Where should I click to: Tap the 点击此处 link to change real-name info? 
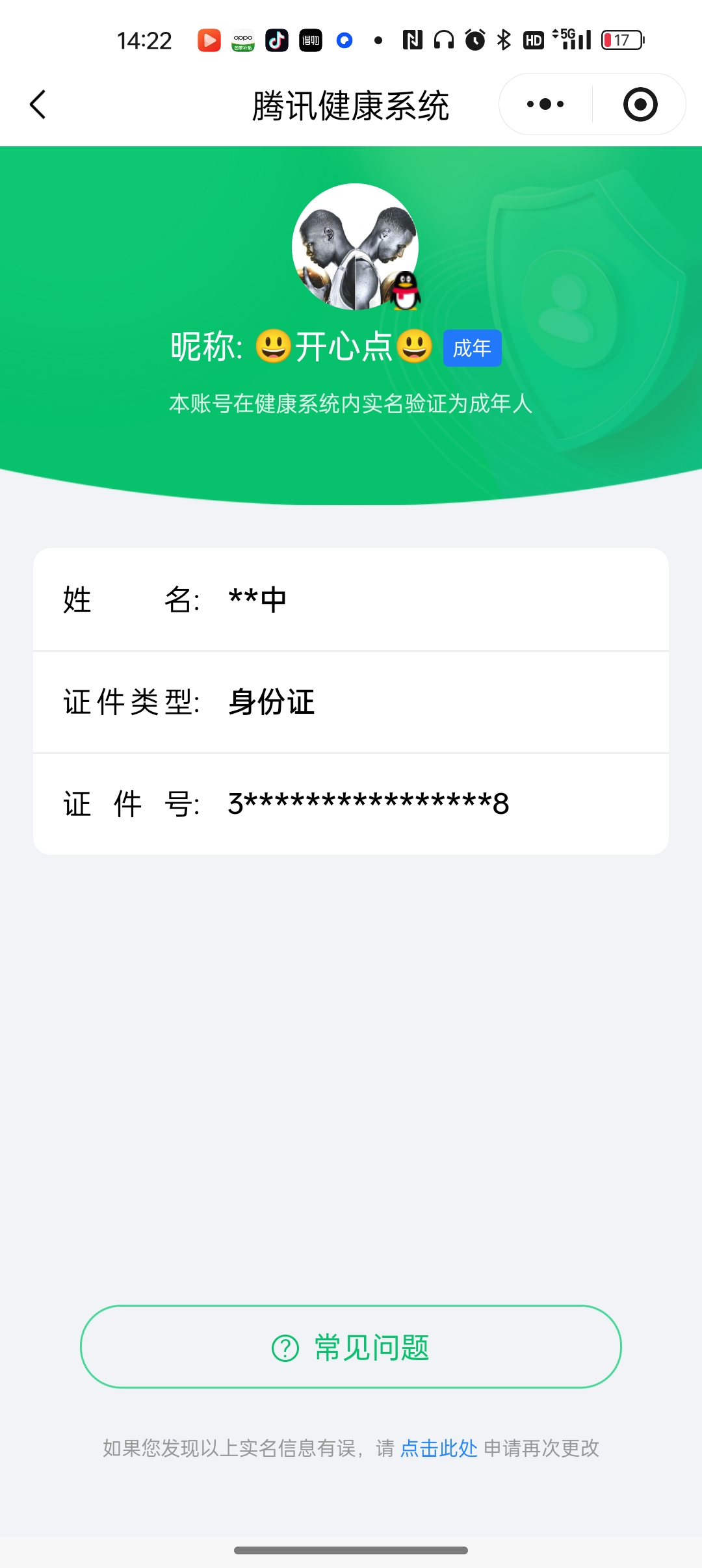point(439,1448)
